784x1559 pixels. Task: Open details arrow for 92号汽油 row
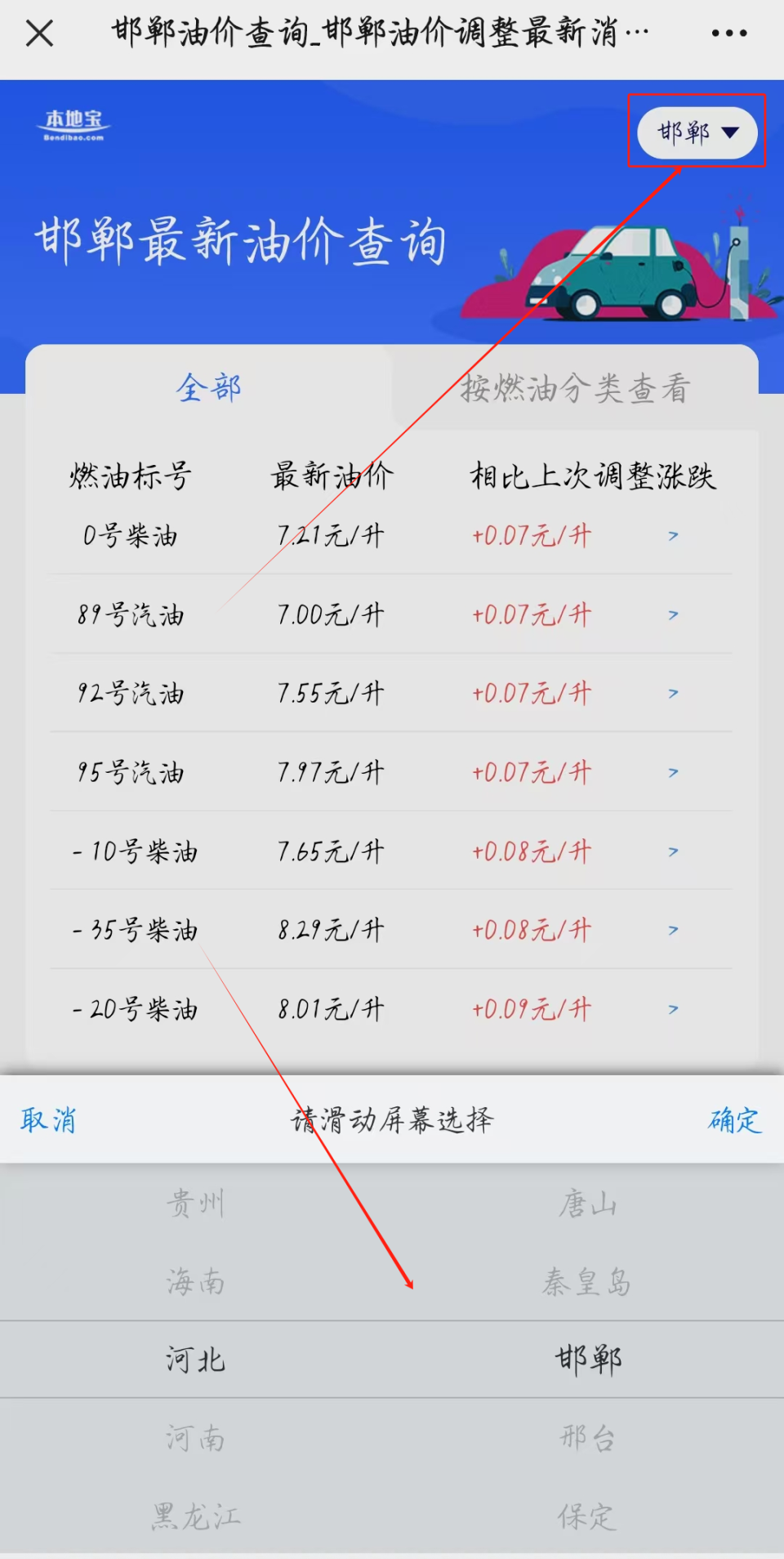pyautogui.click(x=672, y=693)
